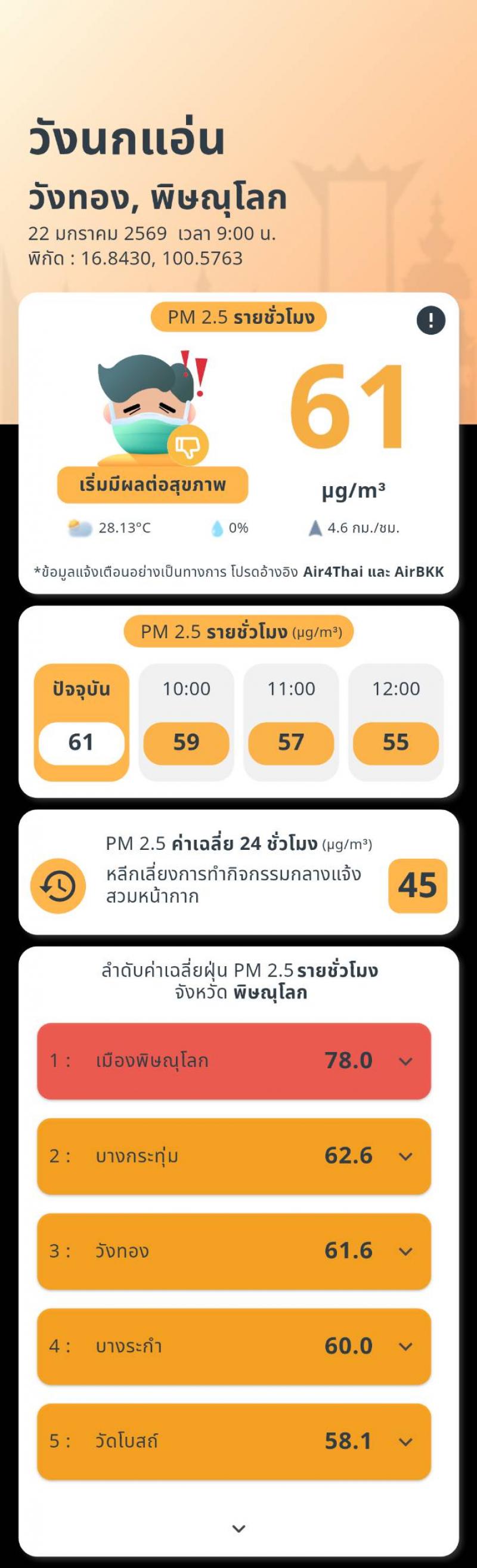The width and height of the screenshot is (477, 1568).
Task: Switch to the 10:00 hourly forecast
Action: (186, 722)
